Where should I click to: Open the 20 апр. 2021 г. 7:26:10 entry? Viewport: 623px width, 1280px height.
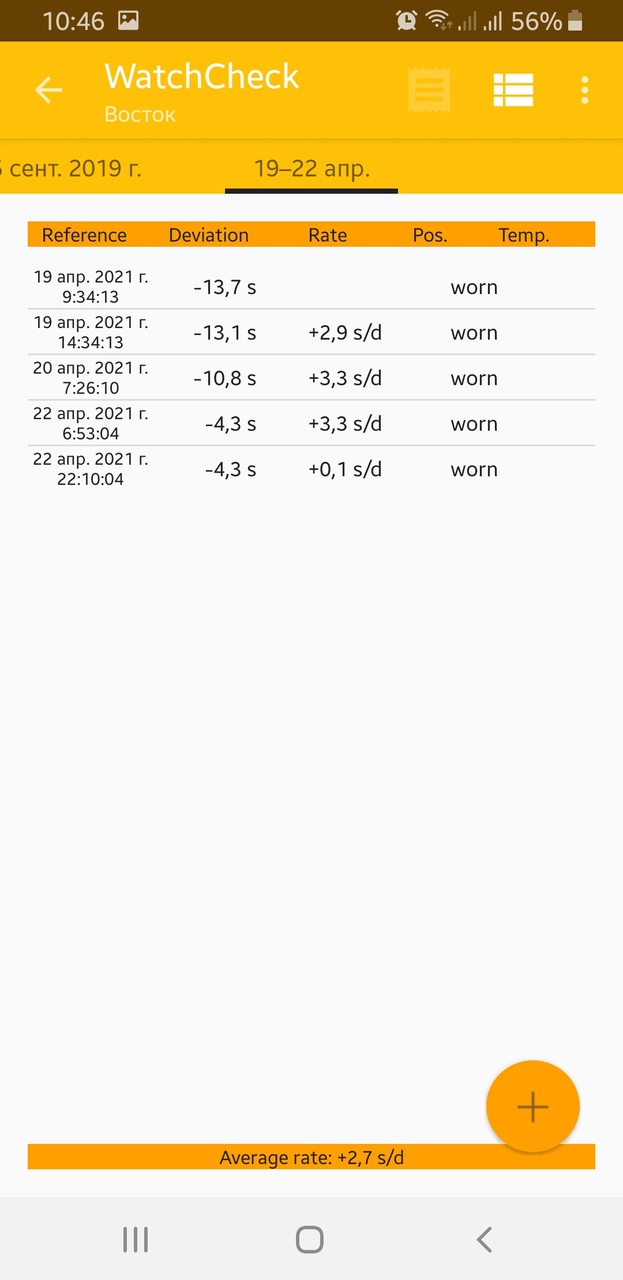[310, 378]
